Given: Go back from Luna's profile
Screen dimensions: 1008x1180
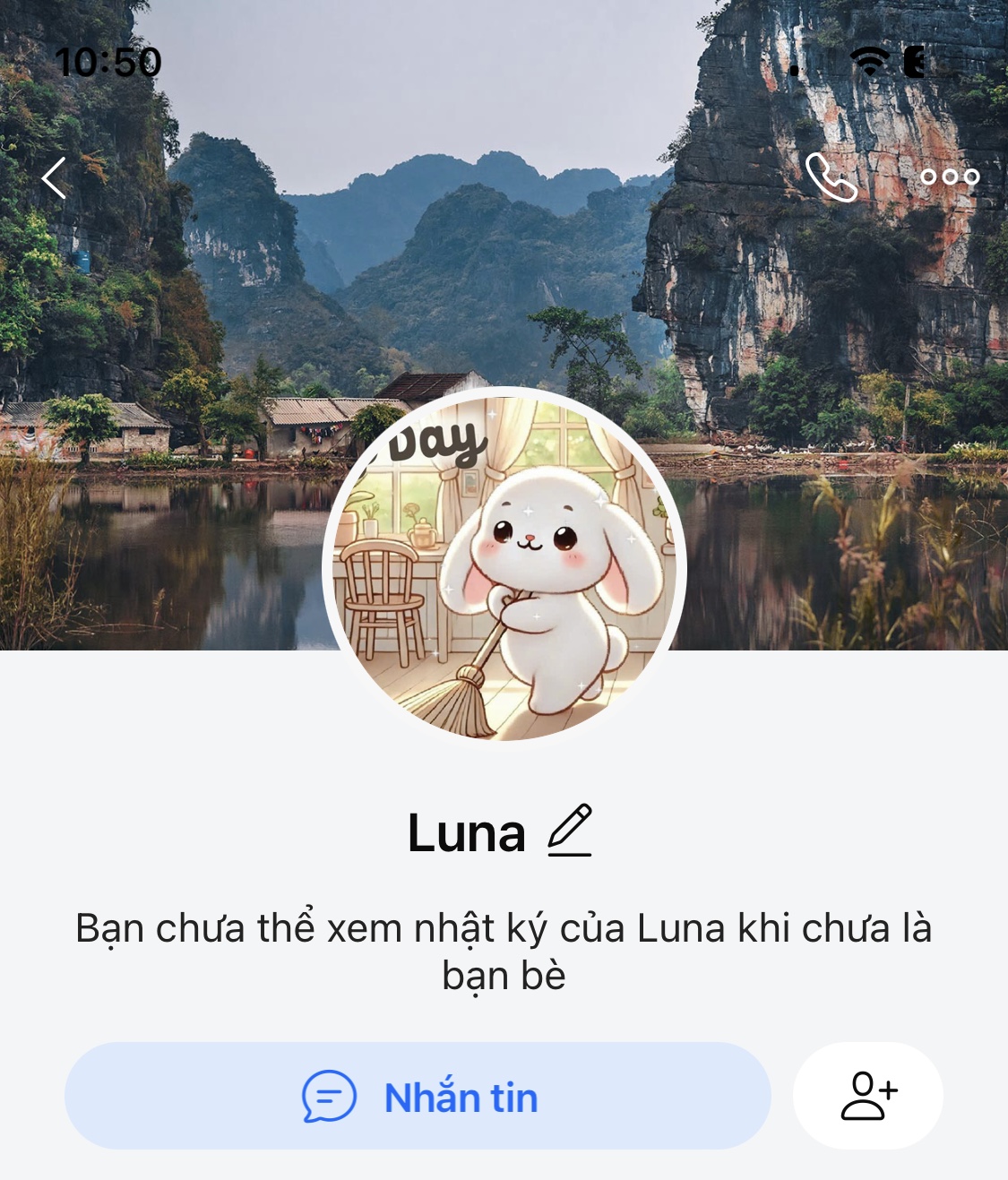Looking at the screenshot, I should [x=55, y=177].
